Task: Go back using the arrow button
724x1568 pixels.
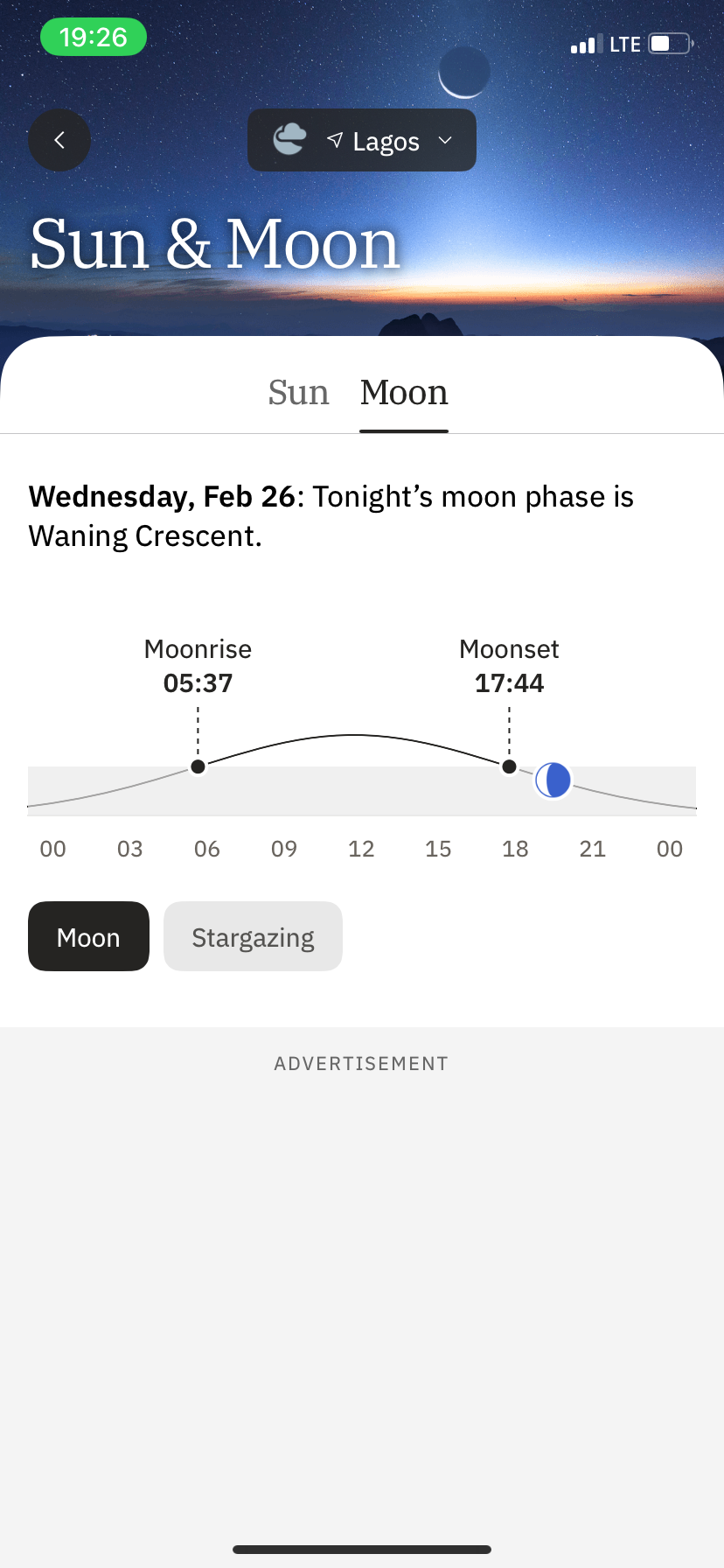Action: 59,140
